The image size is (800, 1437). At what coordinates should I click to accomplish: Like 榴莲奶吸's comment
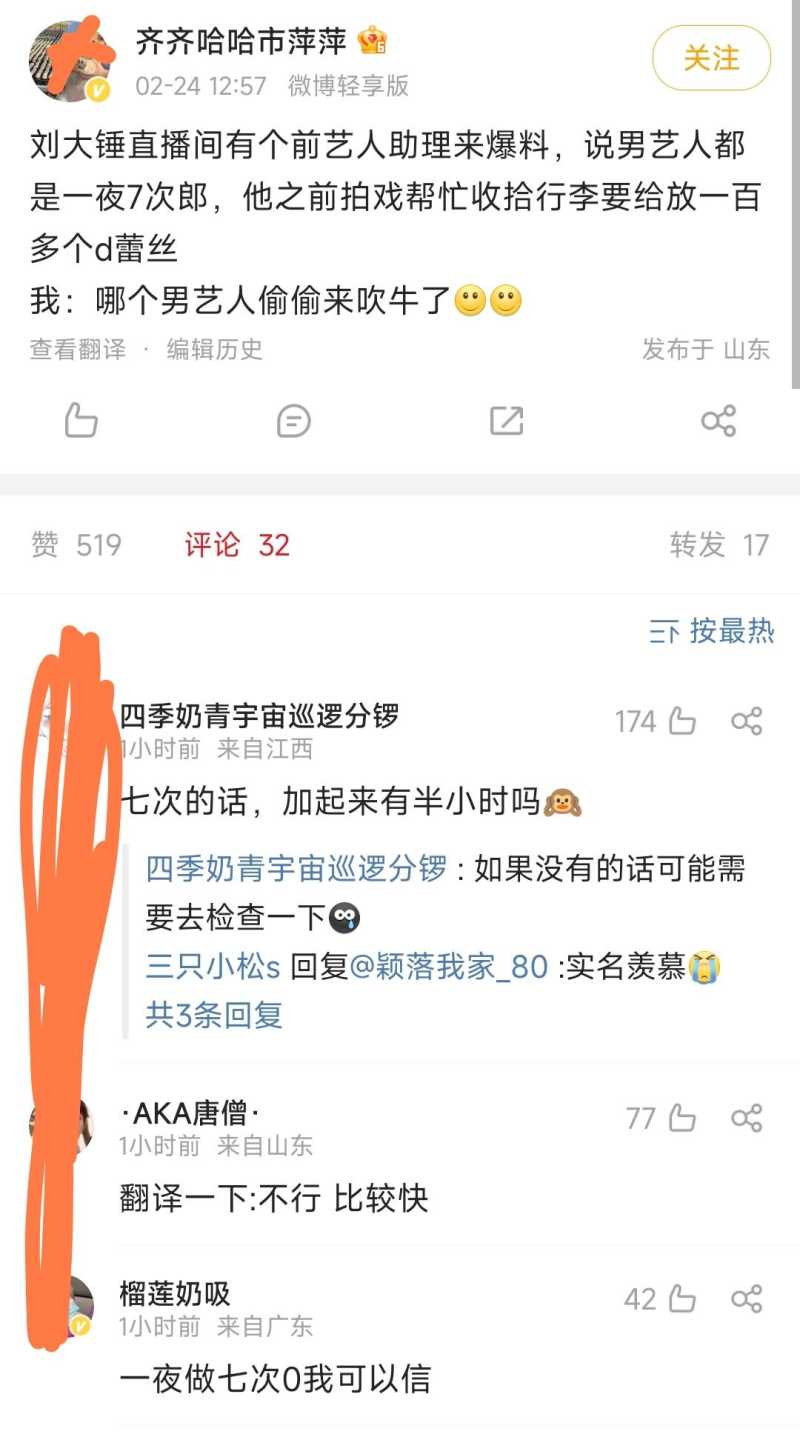[x=682, y=1299]
